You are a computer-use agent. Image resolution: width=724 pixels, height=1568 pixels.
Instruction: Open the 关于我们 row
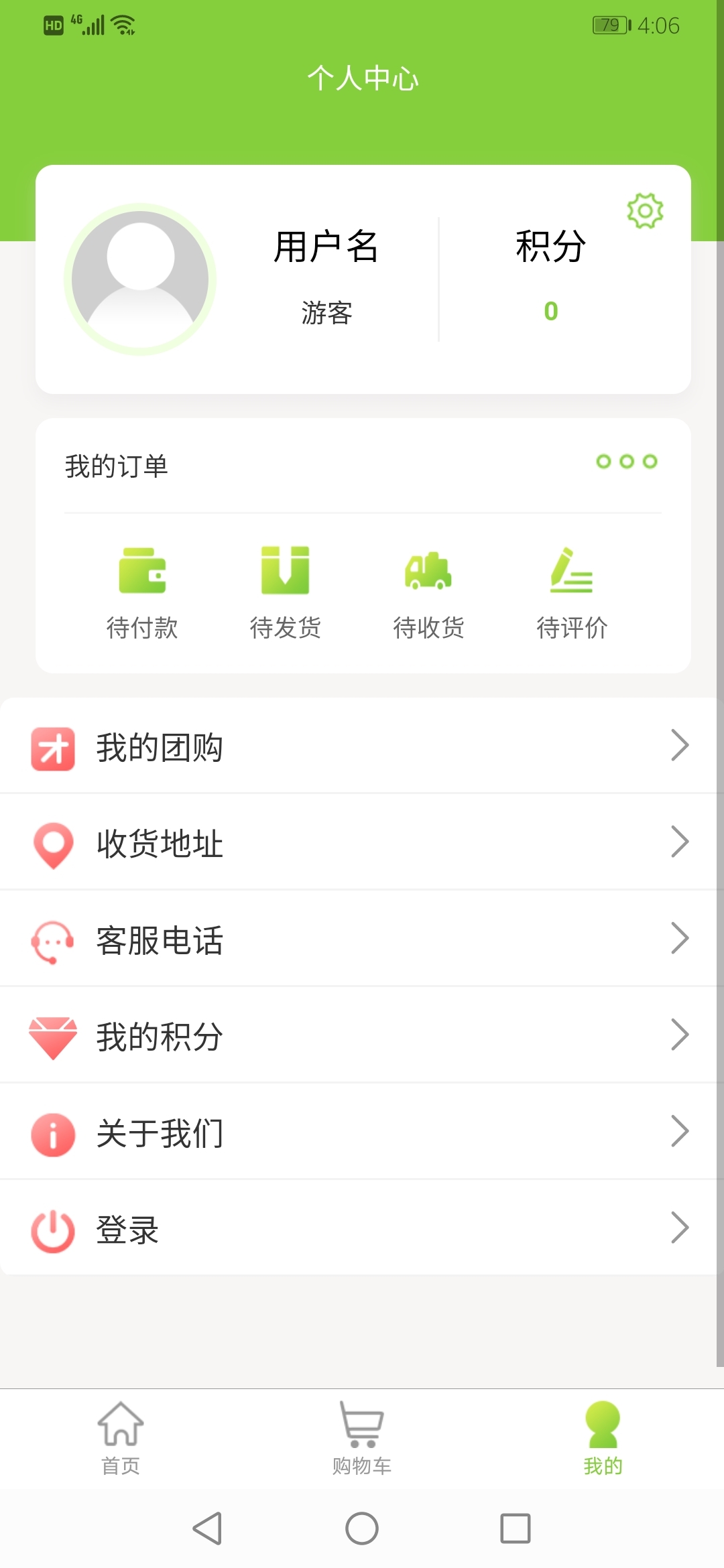(x=362, y=1132)
